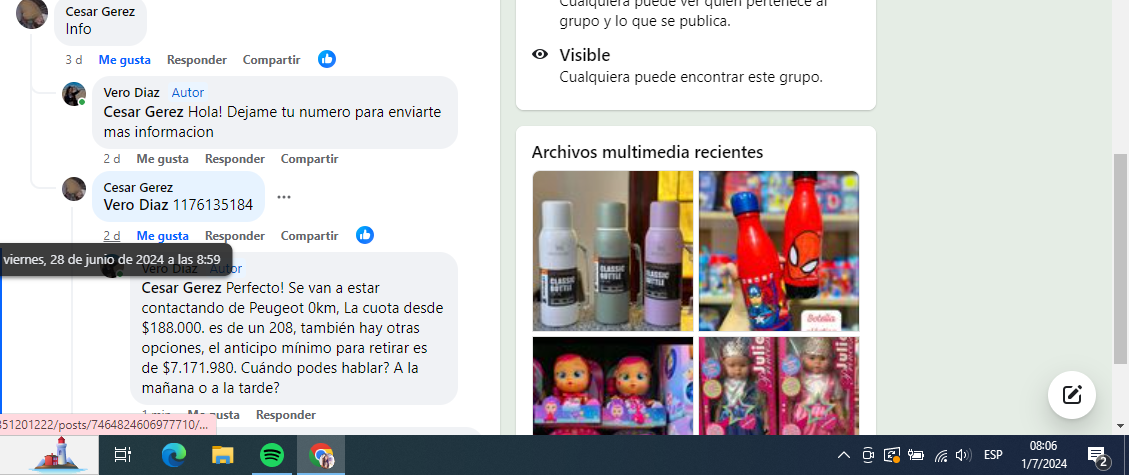Open the taskbar notification center
The image size is (1129, 475).
[x=1097, y=456]
